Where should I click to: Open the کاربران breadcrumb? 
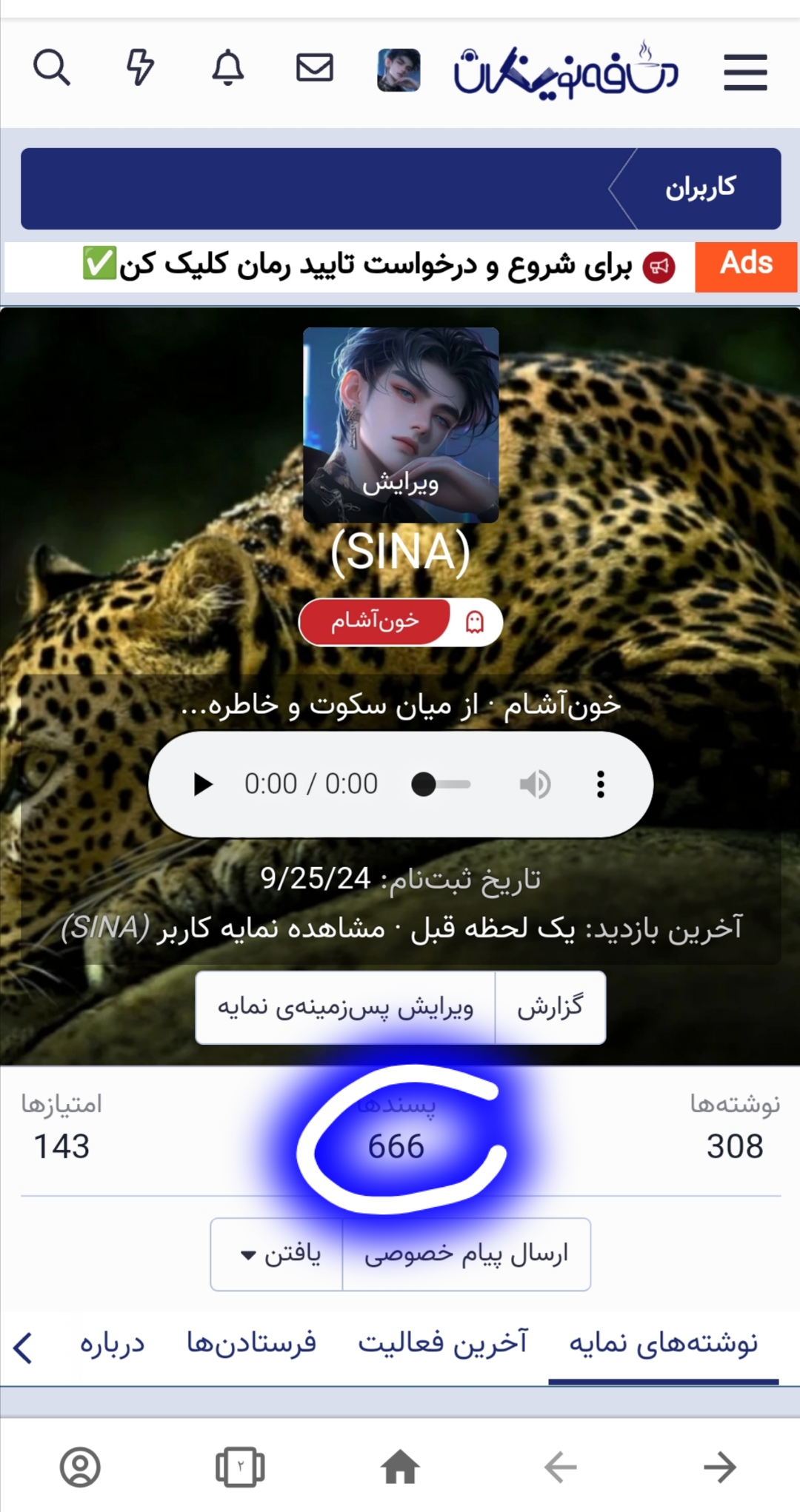pos(700,188)
